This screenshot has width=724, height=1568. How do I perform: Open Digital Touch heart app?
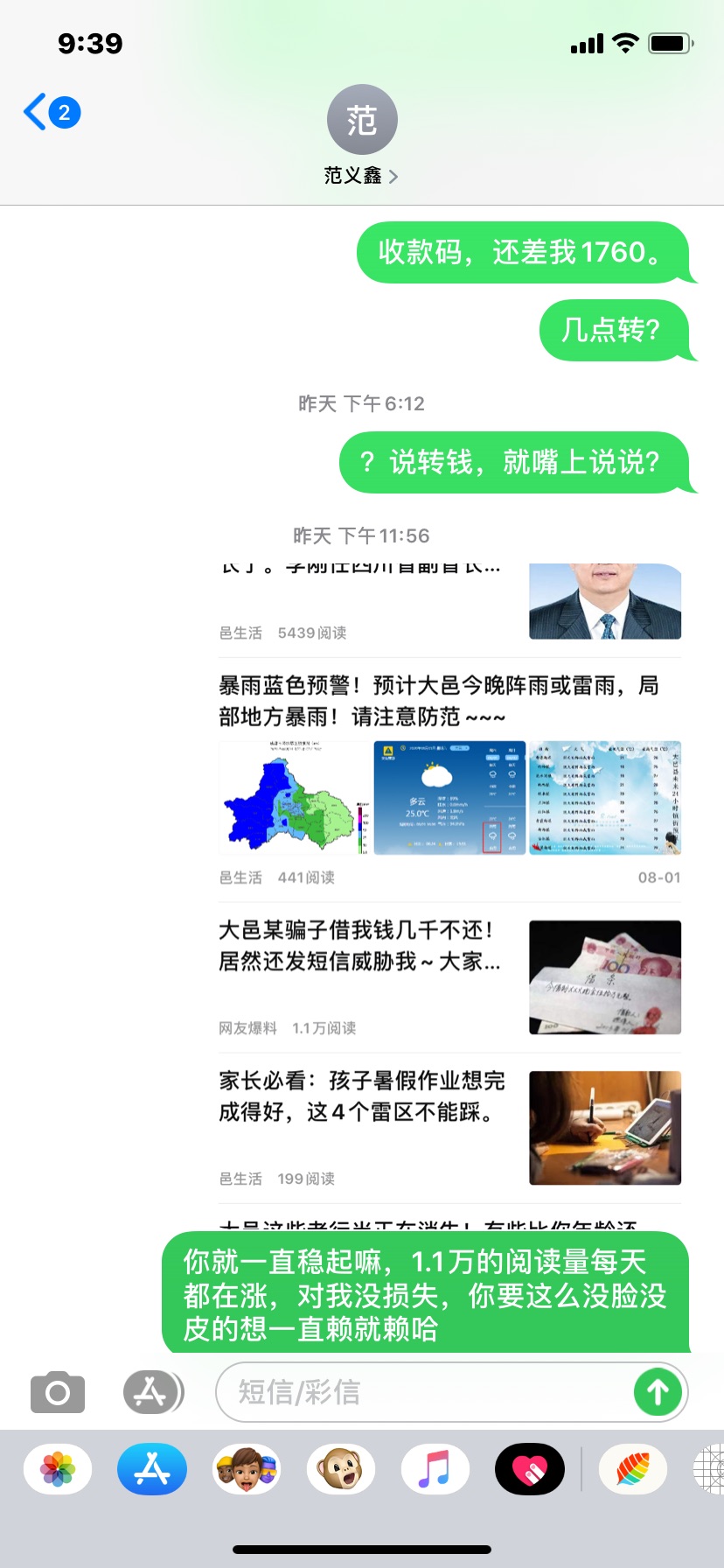529,1469
